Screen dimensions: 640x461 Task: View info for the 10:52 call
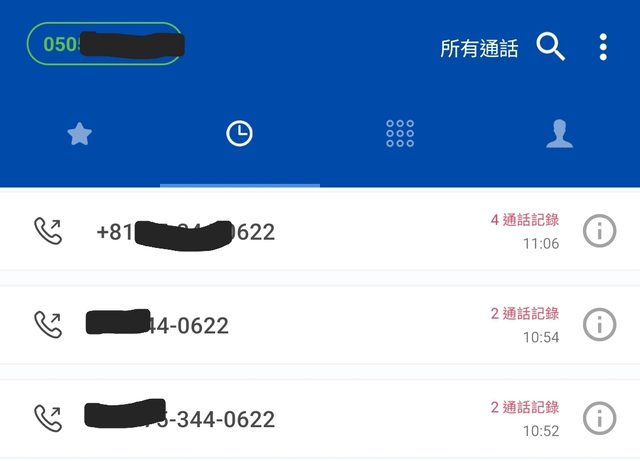(599, 417)
